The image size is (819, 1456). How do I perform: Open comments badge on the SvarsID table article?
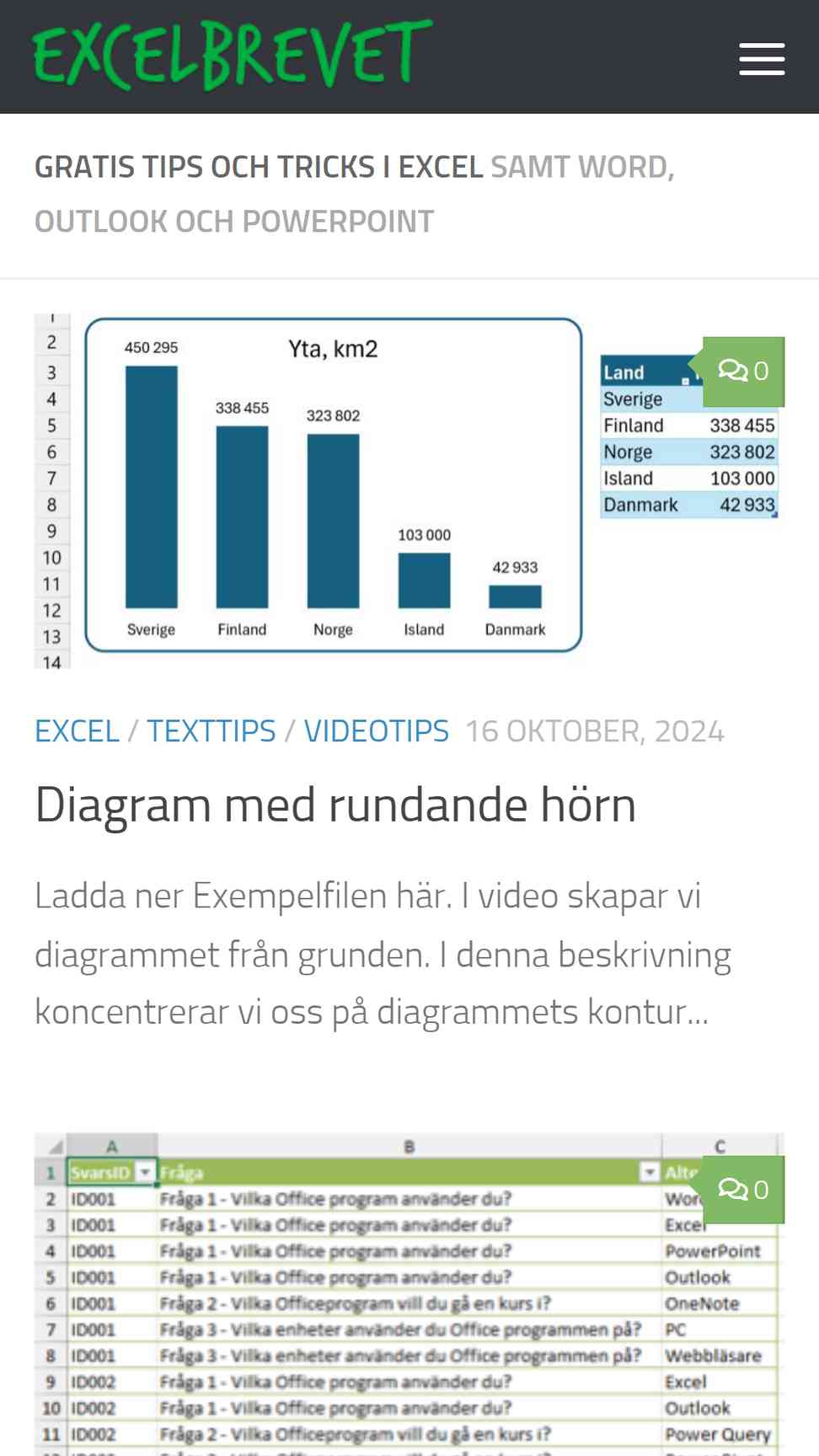click(743, 1190)
